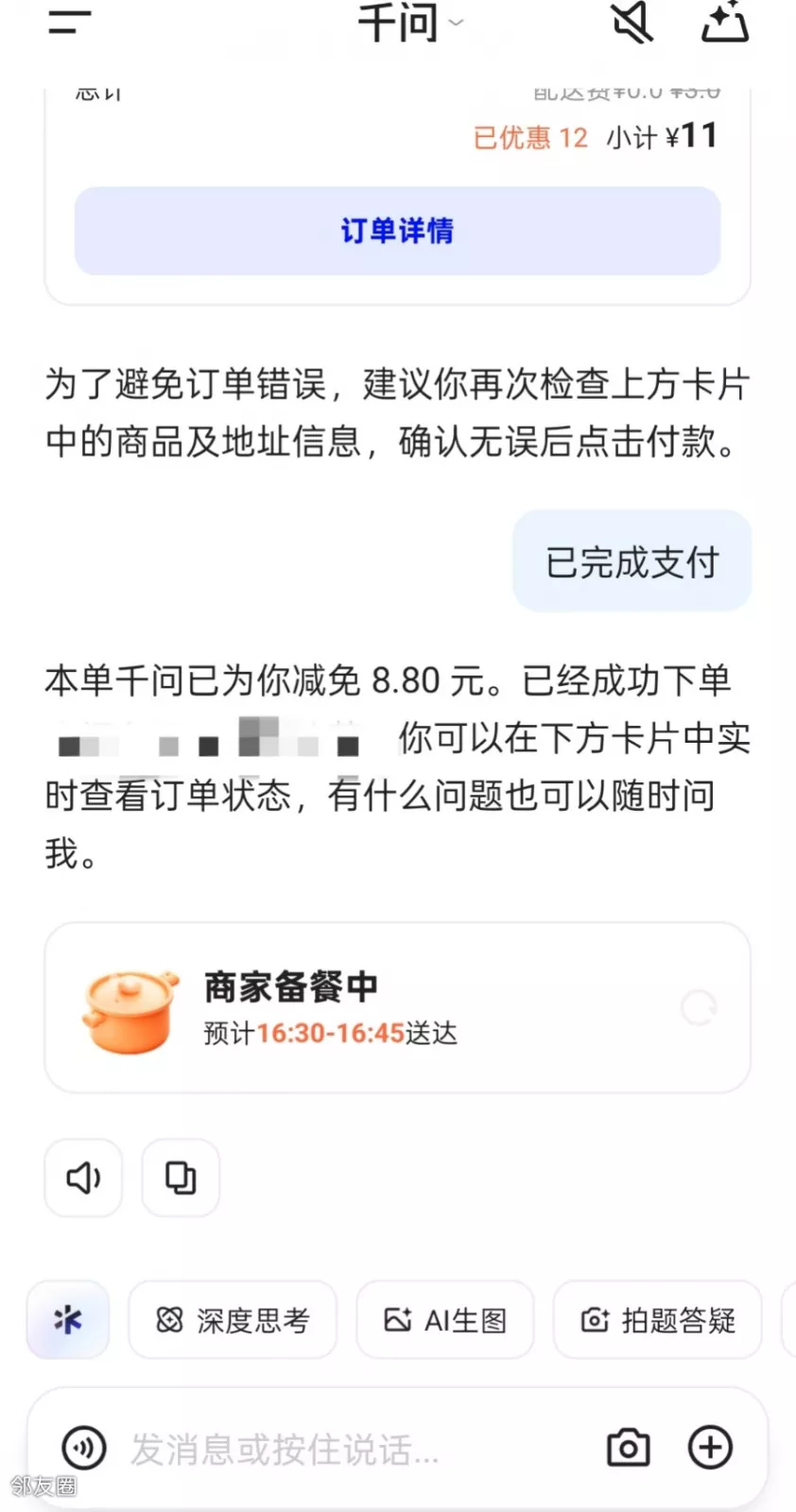
Task: Play the reply aloud with the speaker icon
Action: (x=83, y=1177)
